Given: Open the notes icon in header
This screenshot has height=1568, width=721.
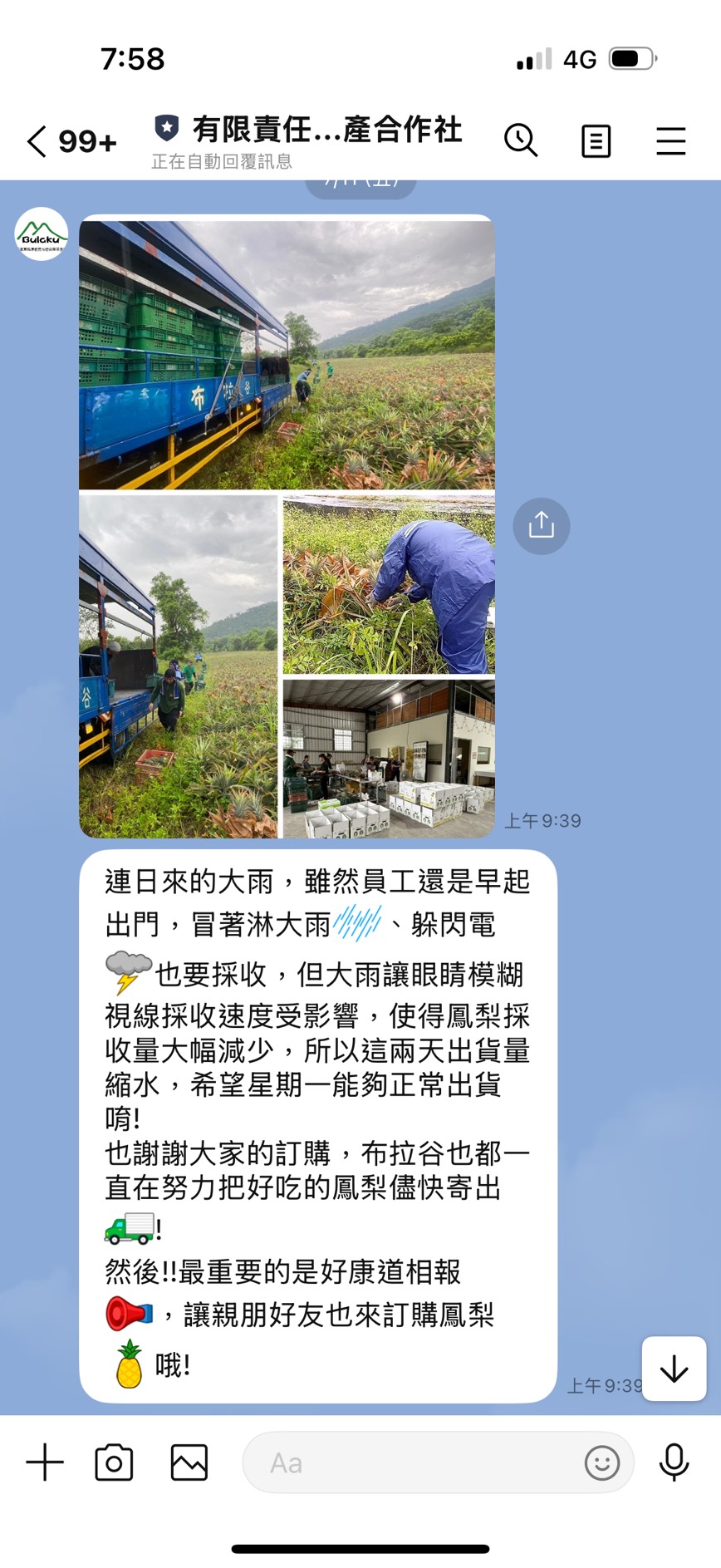Looking at the screenshot, I should tap(596, 141).
